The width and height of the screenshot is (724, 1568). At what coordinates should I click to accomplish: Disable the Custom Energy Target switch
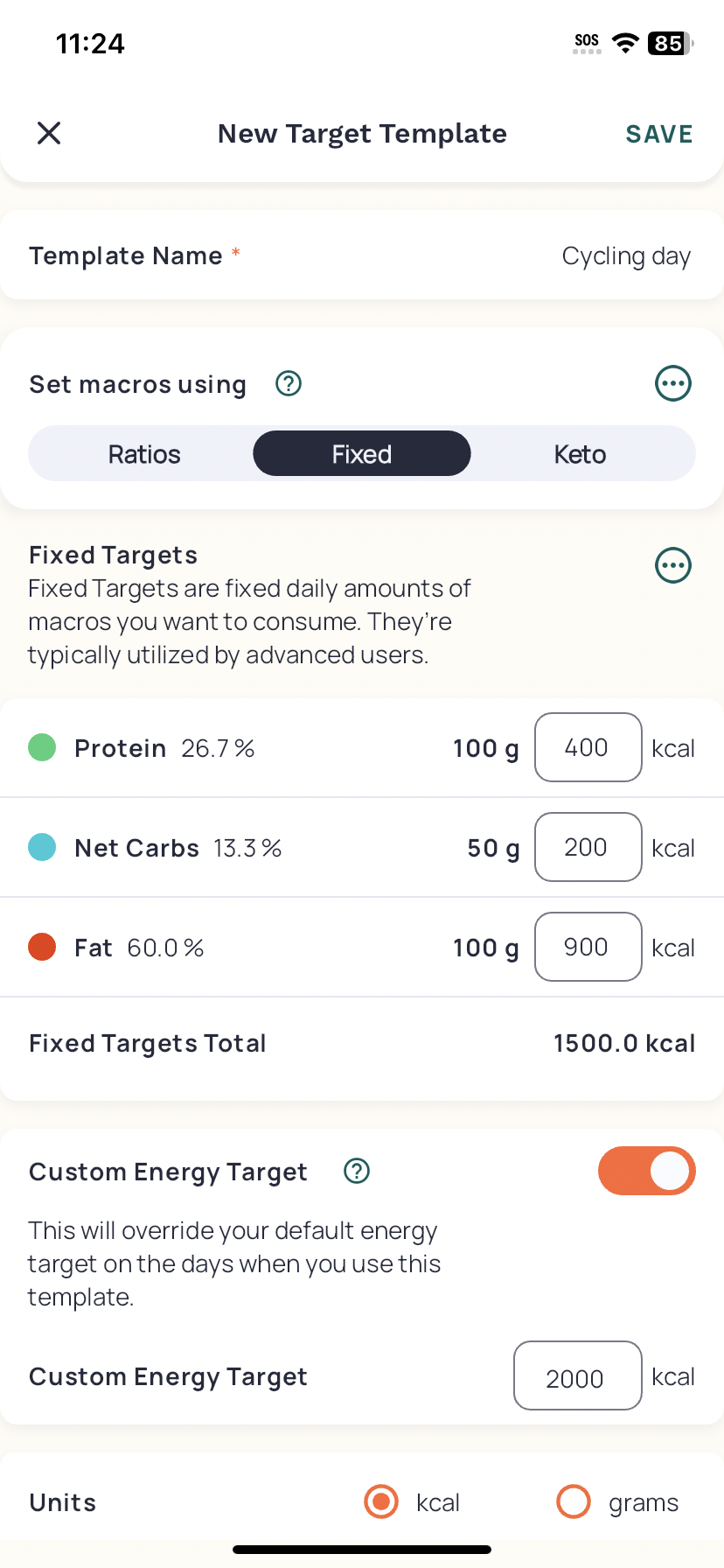click(646, 1171)
